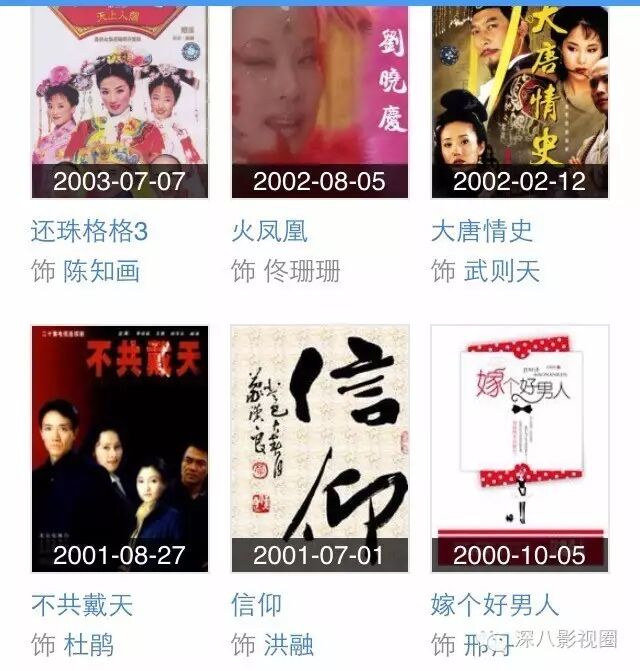Open the 火凤凰 title link
The width and height of the screenshot is (640, 671).
(269, 232)
